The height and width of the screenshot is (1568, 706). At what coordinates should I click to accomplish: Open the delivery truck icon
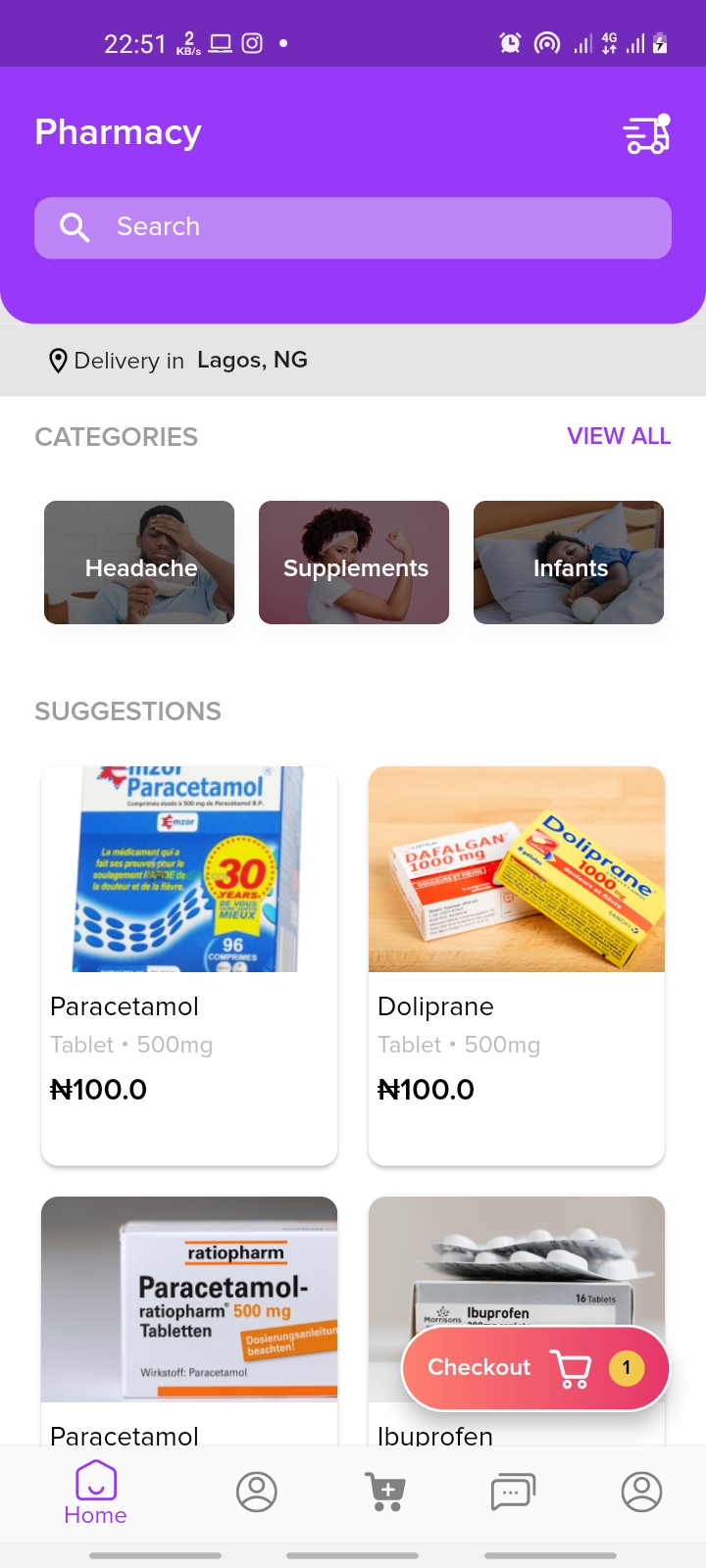[x=646, y=134]
